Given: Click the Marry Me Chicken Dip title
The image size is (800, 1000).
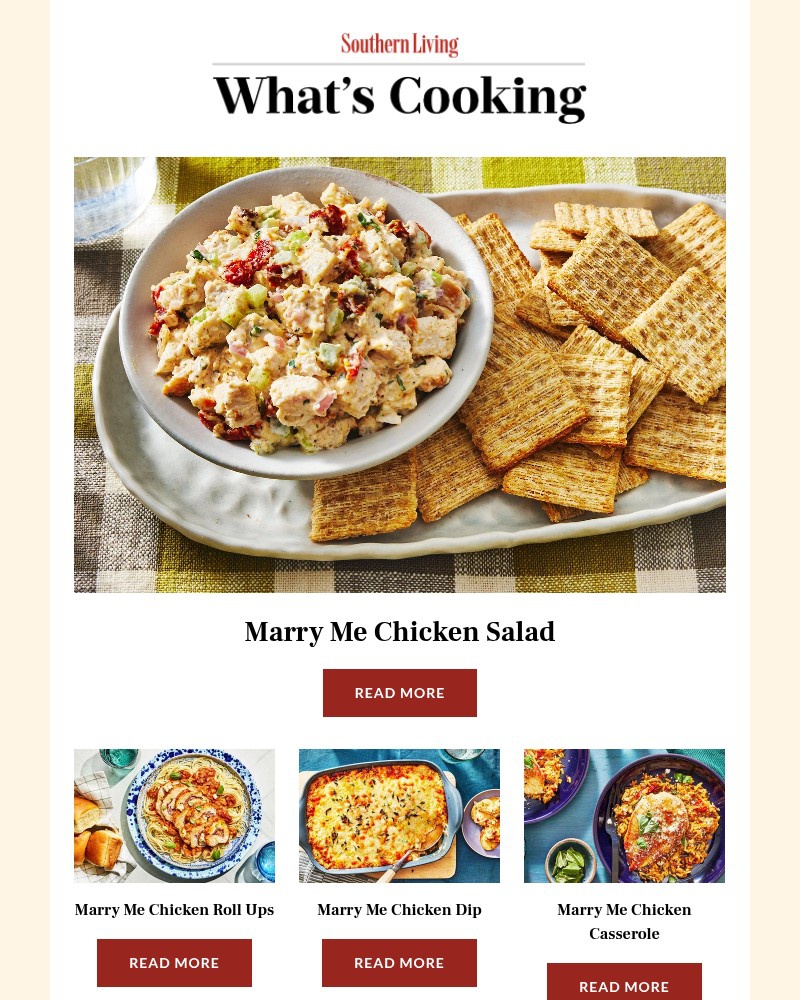Looking at the screenshot, I should click(x=399, y=910).
